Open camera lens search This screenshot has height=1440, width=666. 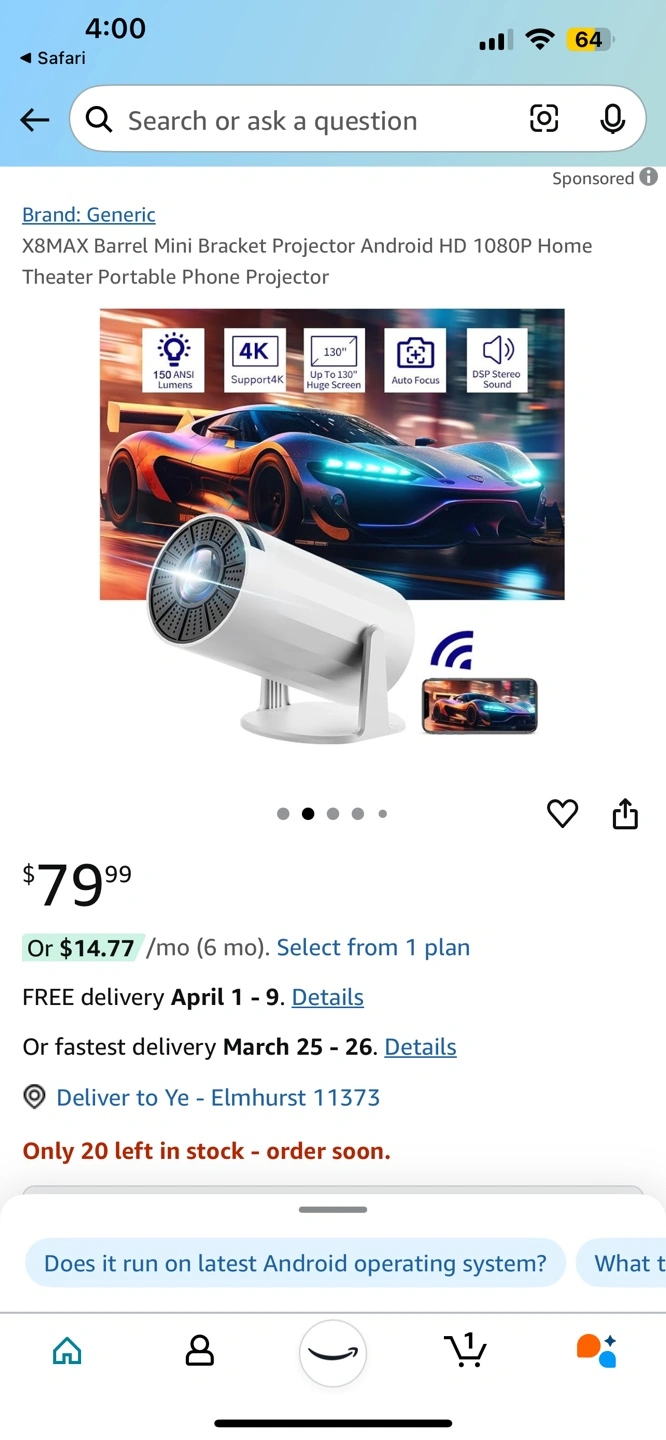point(544,120)
